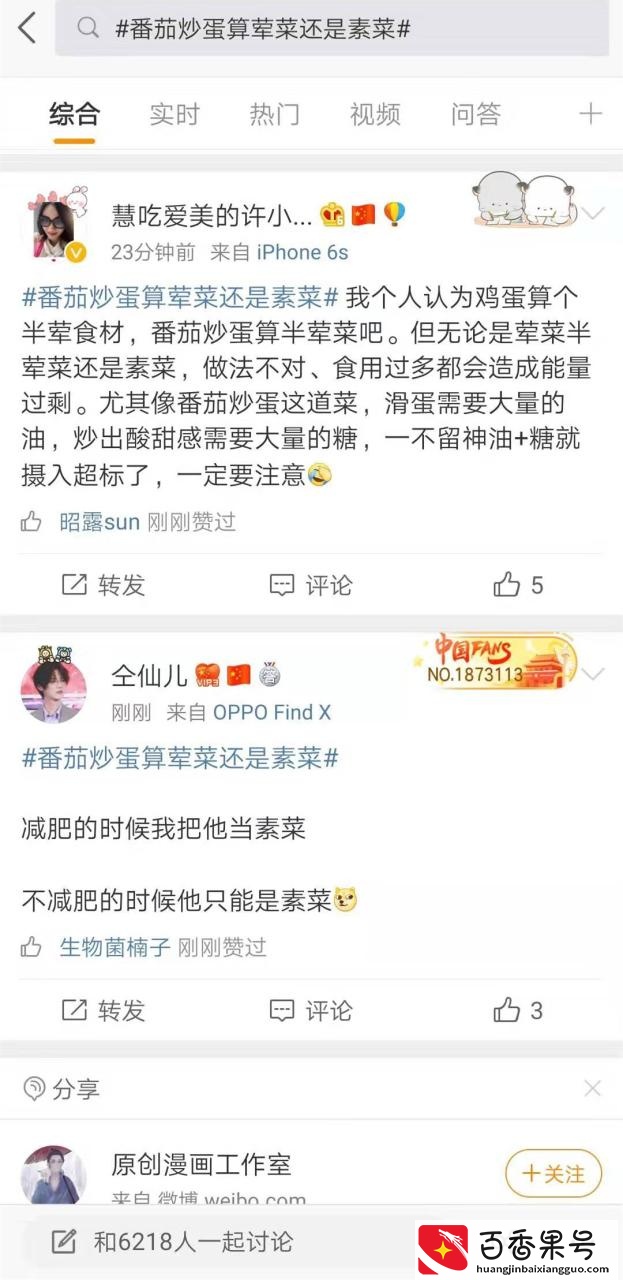Screen dimensions: 623x1280
Task: Repost 慧吃爱美的许小's post via 转发
Action: [104, 585]
